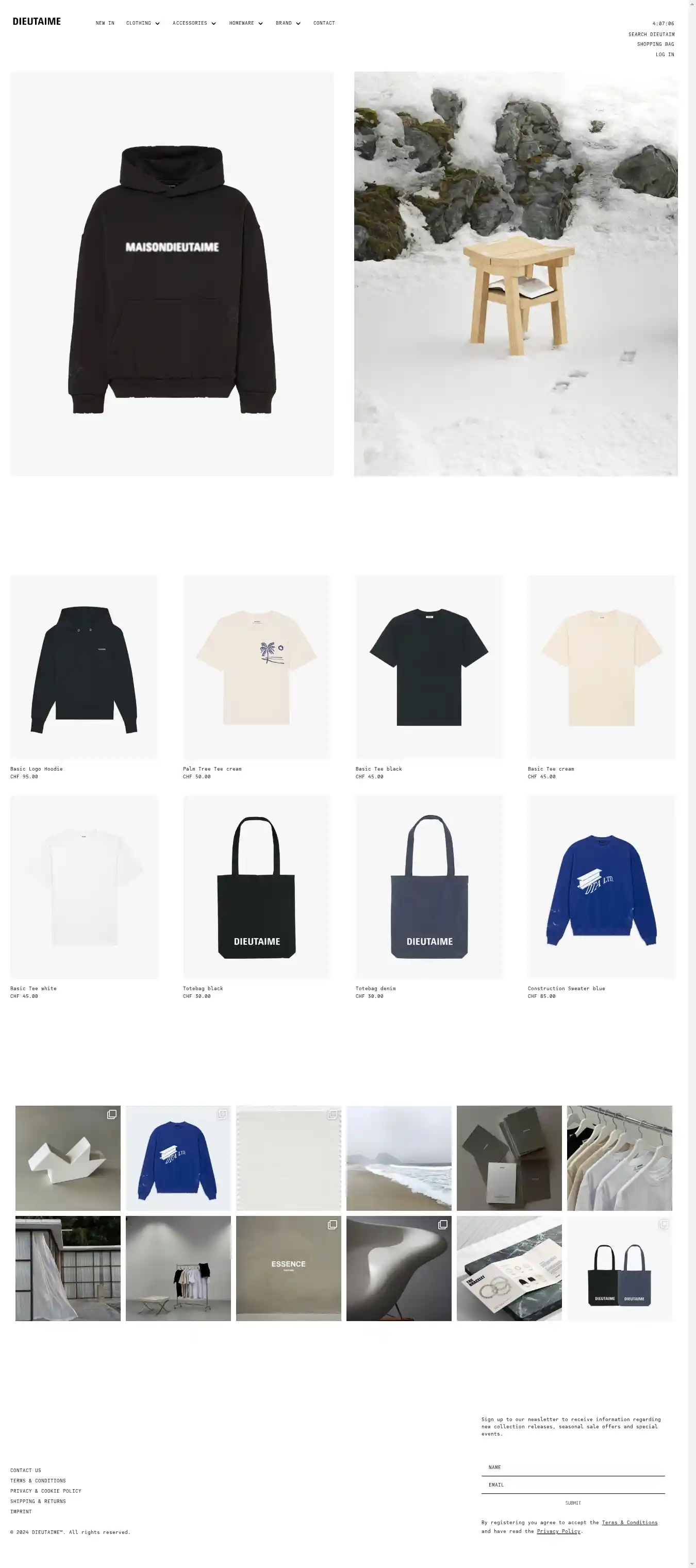The width and height of the screenshot is (696, 1568).
Task: Open the NEW IN page
Action: [x=105, y=23]
